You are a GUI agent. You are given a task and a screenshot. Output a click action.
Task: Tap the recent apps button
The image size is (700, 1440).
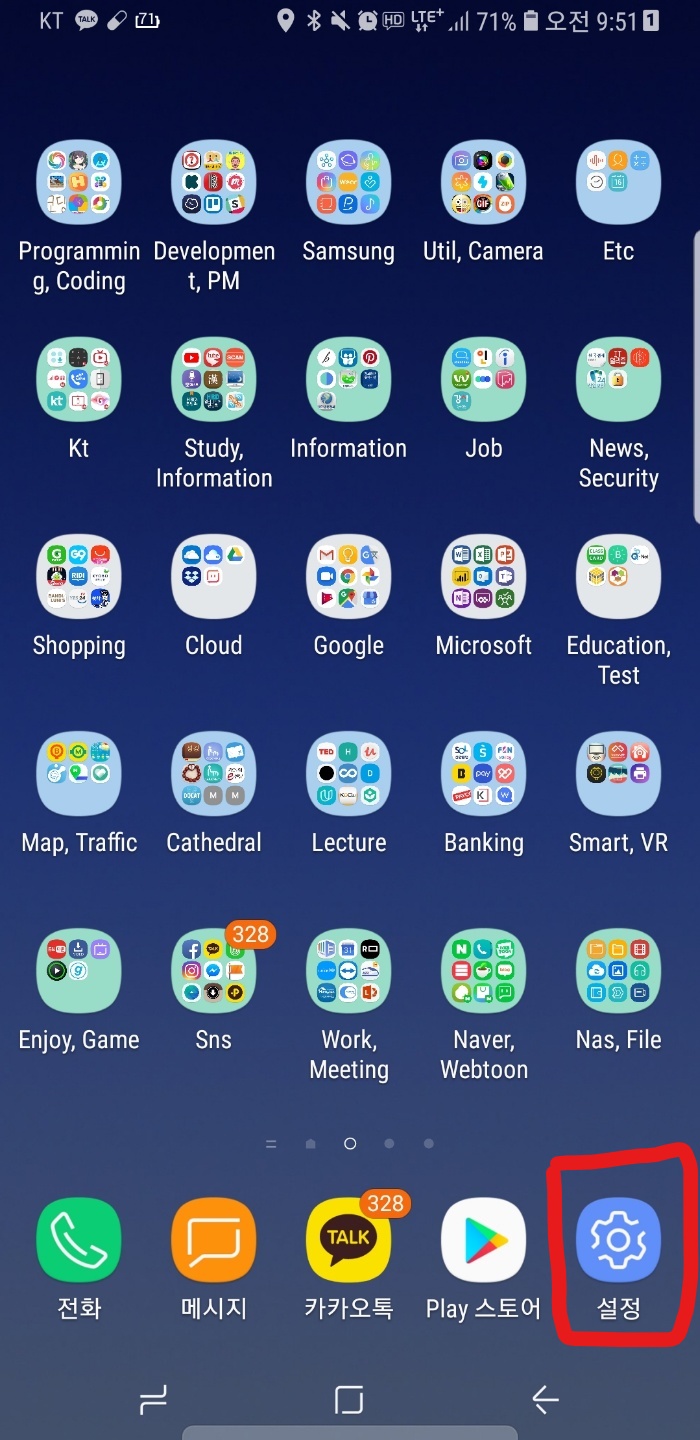153,1400
